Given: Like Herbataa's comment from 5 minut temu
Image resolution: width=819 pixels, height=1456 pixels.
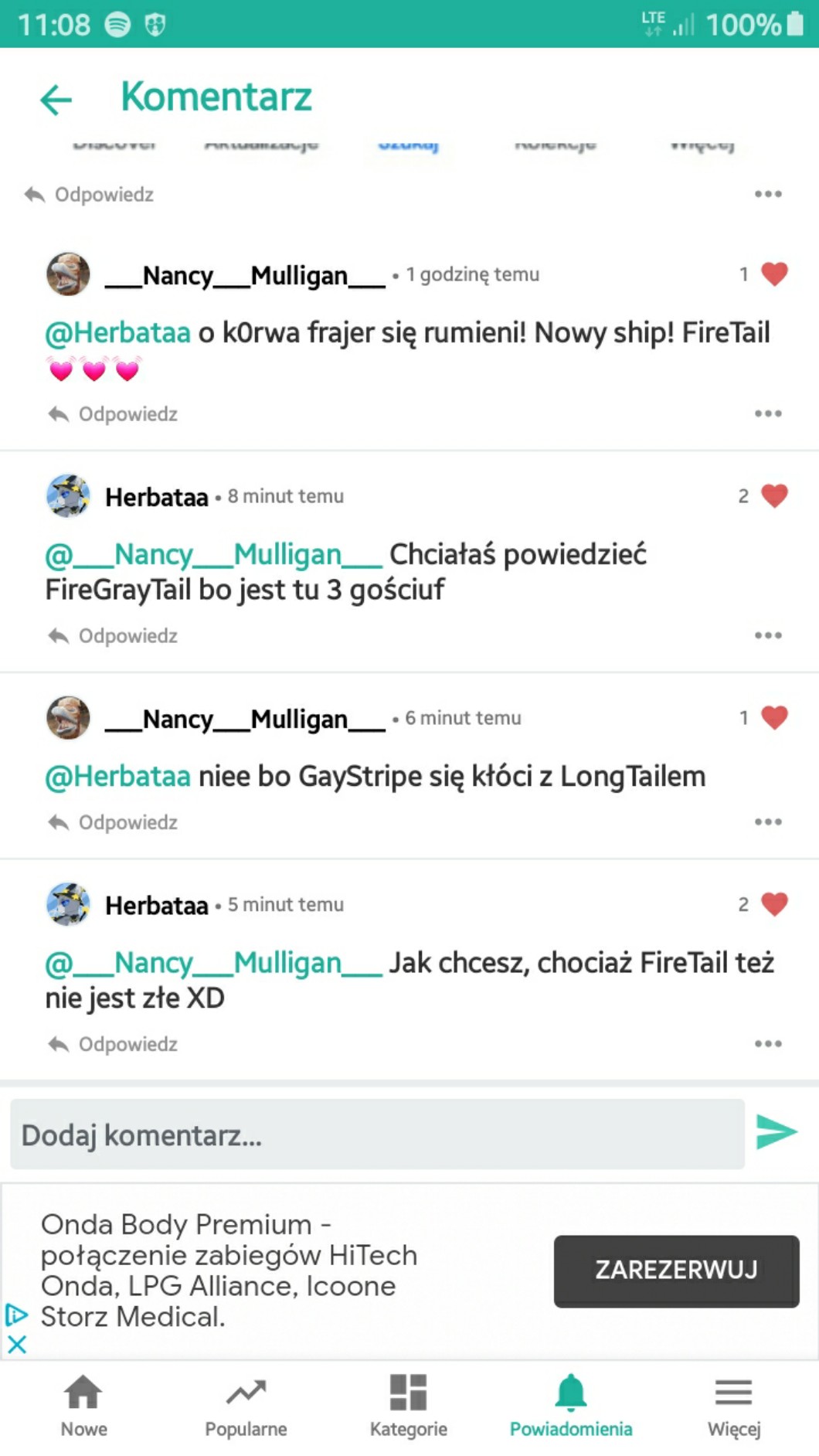Looking at the screenshot, I should pyautogui.click(x=774, y=903).
